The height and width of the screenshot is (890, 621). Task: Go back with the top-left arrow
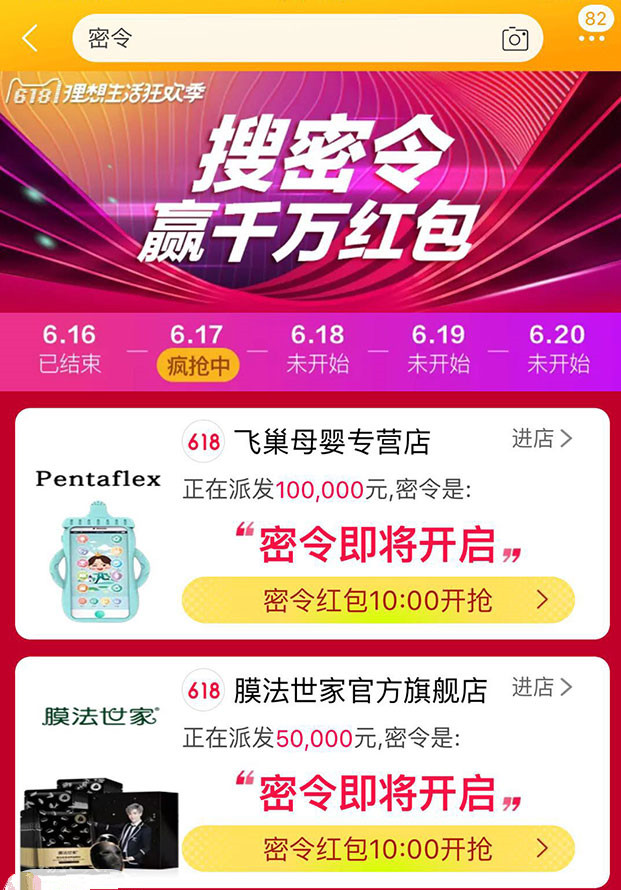[x=30, y=39]
